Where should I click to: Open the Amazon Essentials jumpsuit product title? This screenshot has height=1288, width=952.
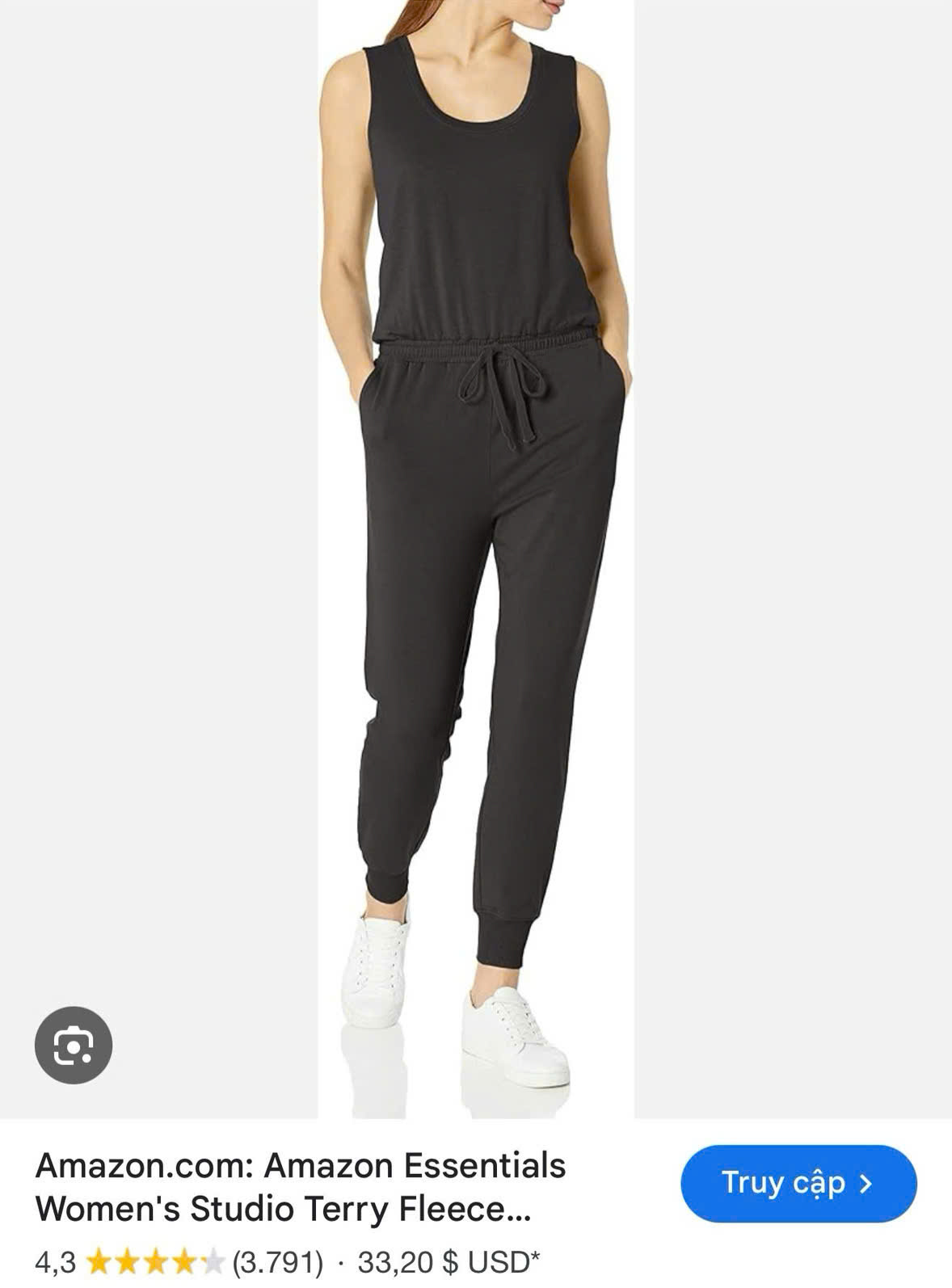[x=300, y=1187]
